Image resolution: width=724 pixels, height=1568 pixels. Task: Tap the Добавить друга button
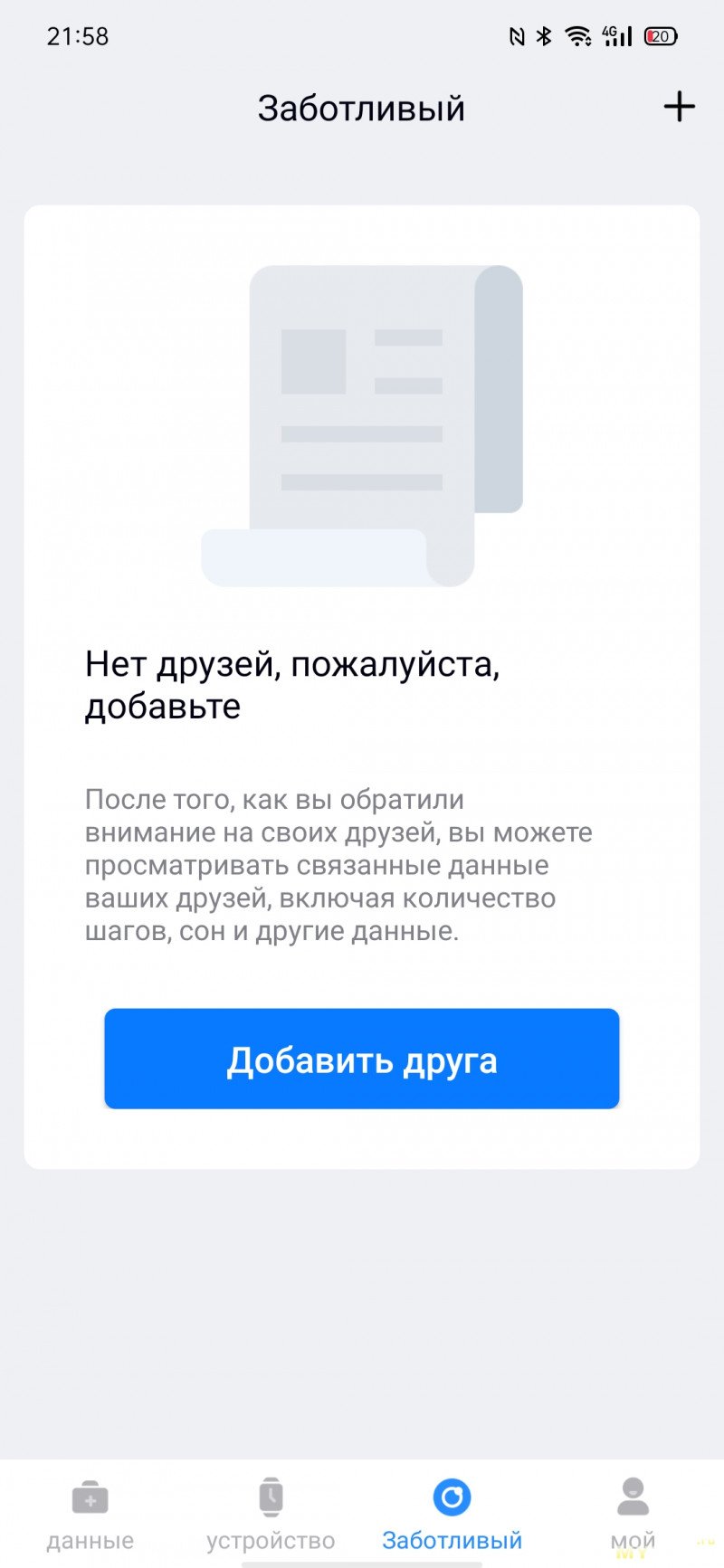pos(361,1059)
